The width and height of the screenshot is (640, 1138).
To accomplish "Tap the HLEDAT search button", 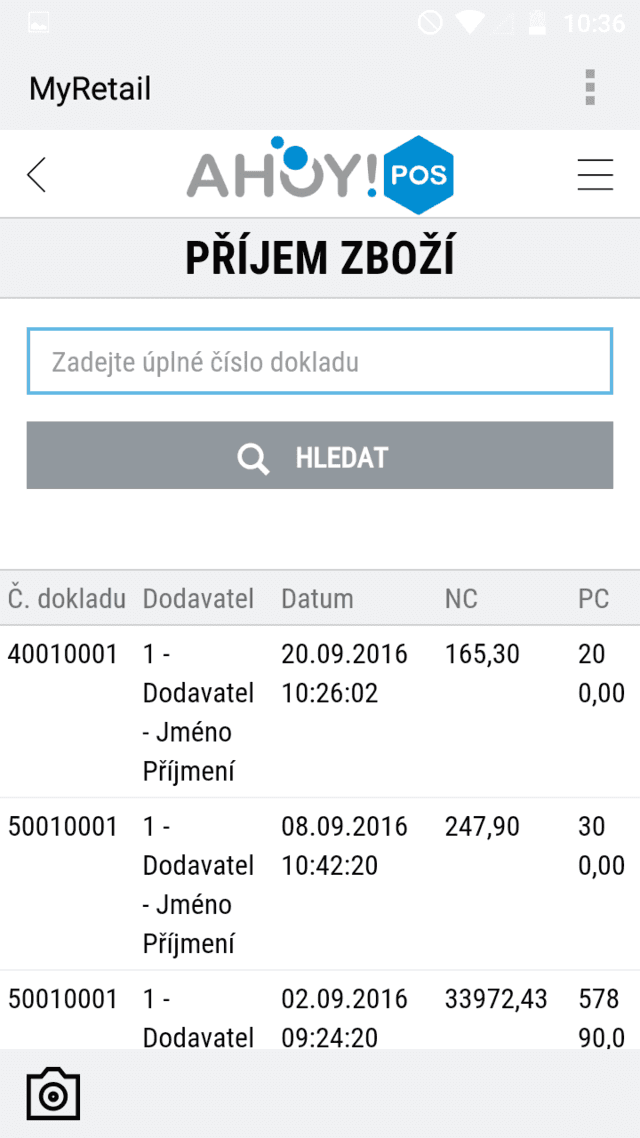I will pyautogui.click(x=320, y=455).
